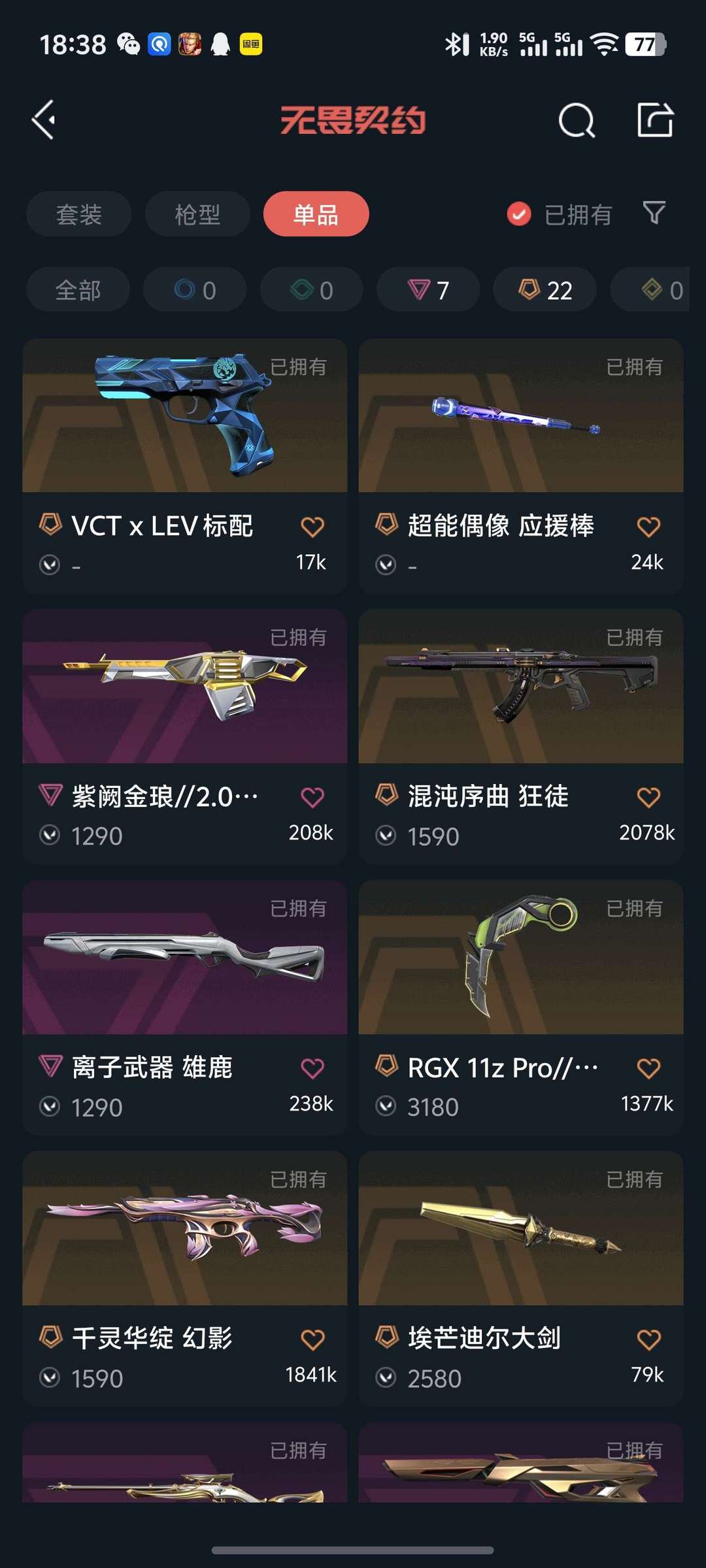Go back using the top-left arrow
The height and width of the screenshot is (1568, 706).
pyautogui.click(x=44, y=120)
